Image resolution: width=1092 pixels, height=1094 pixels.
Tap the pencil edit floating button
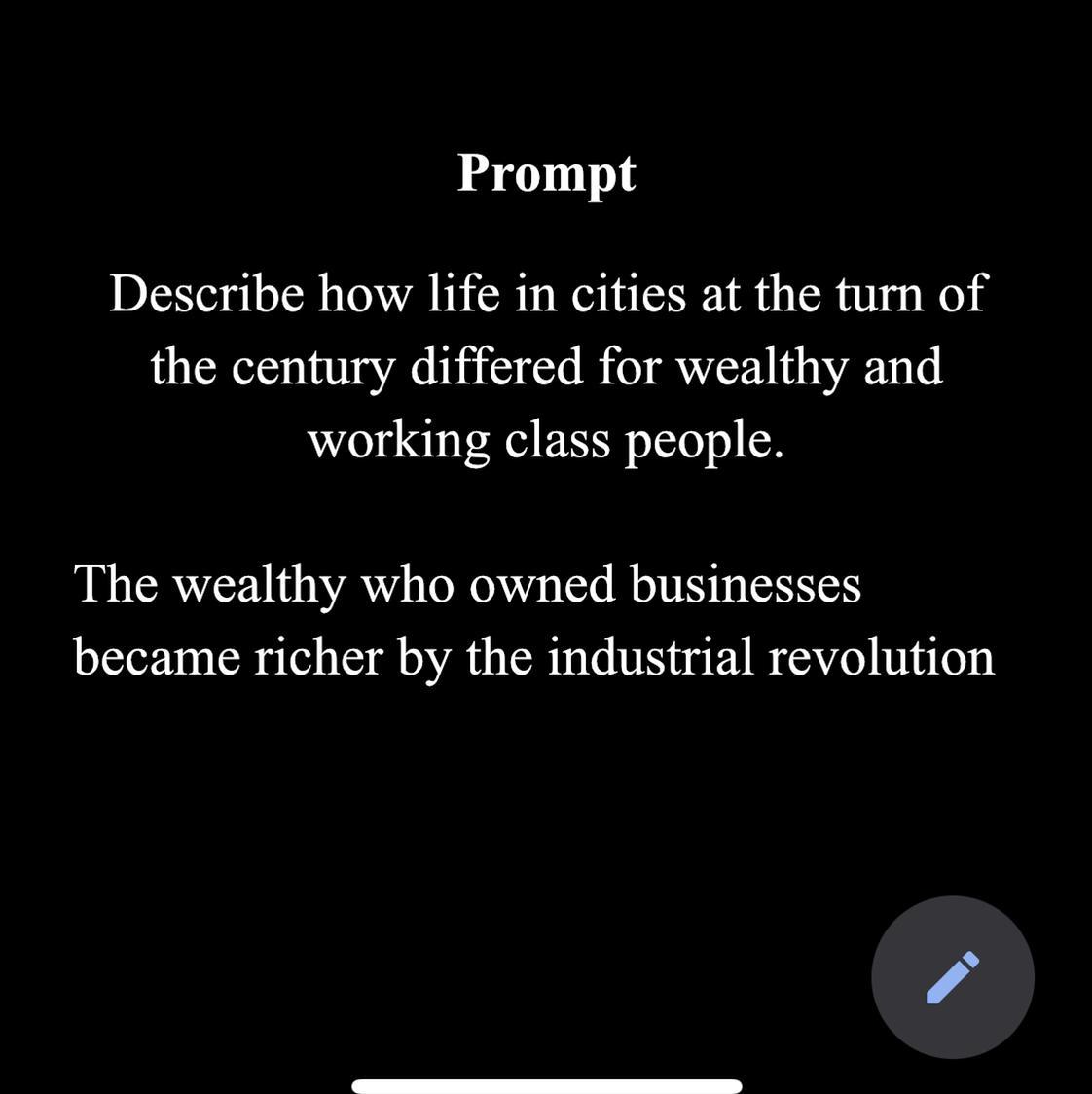[952, 977]
